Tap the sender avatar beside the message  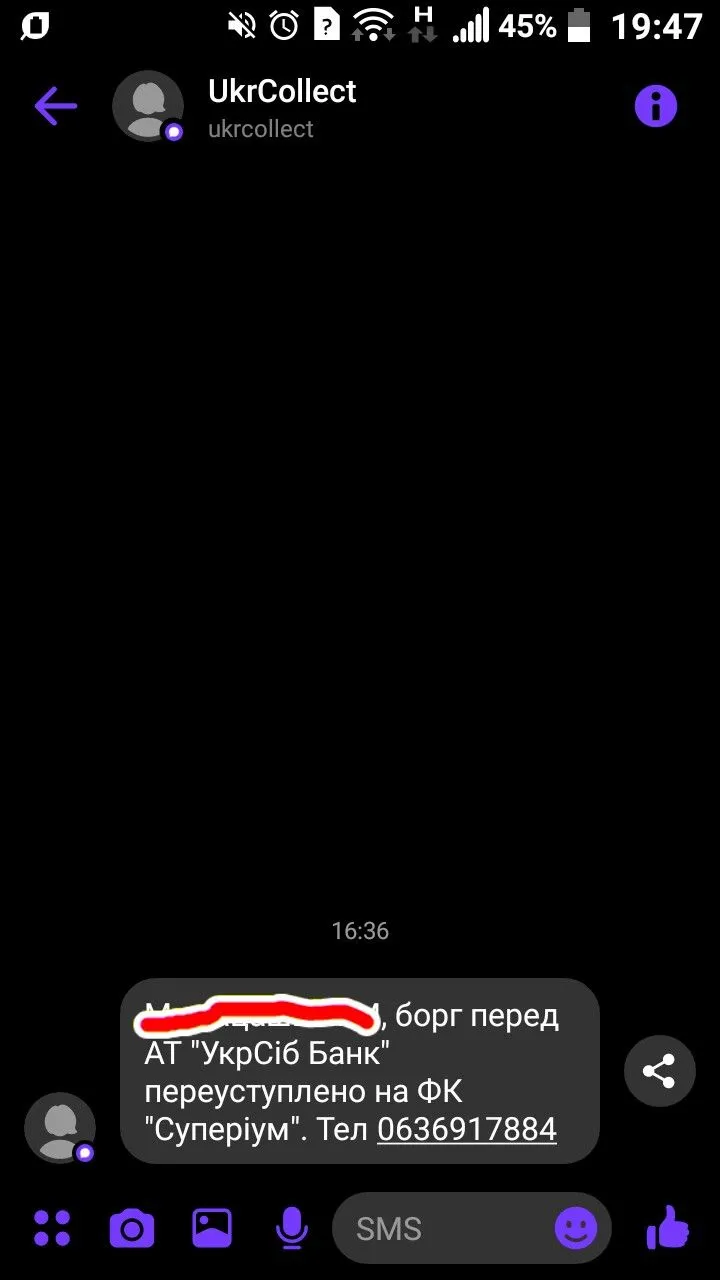pyautogui.click(x=60, y=1127)
